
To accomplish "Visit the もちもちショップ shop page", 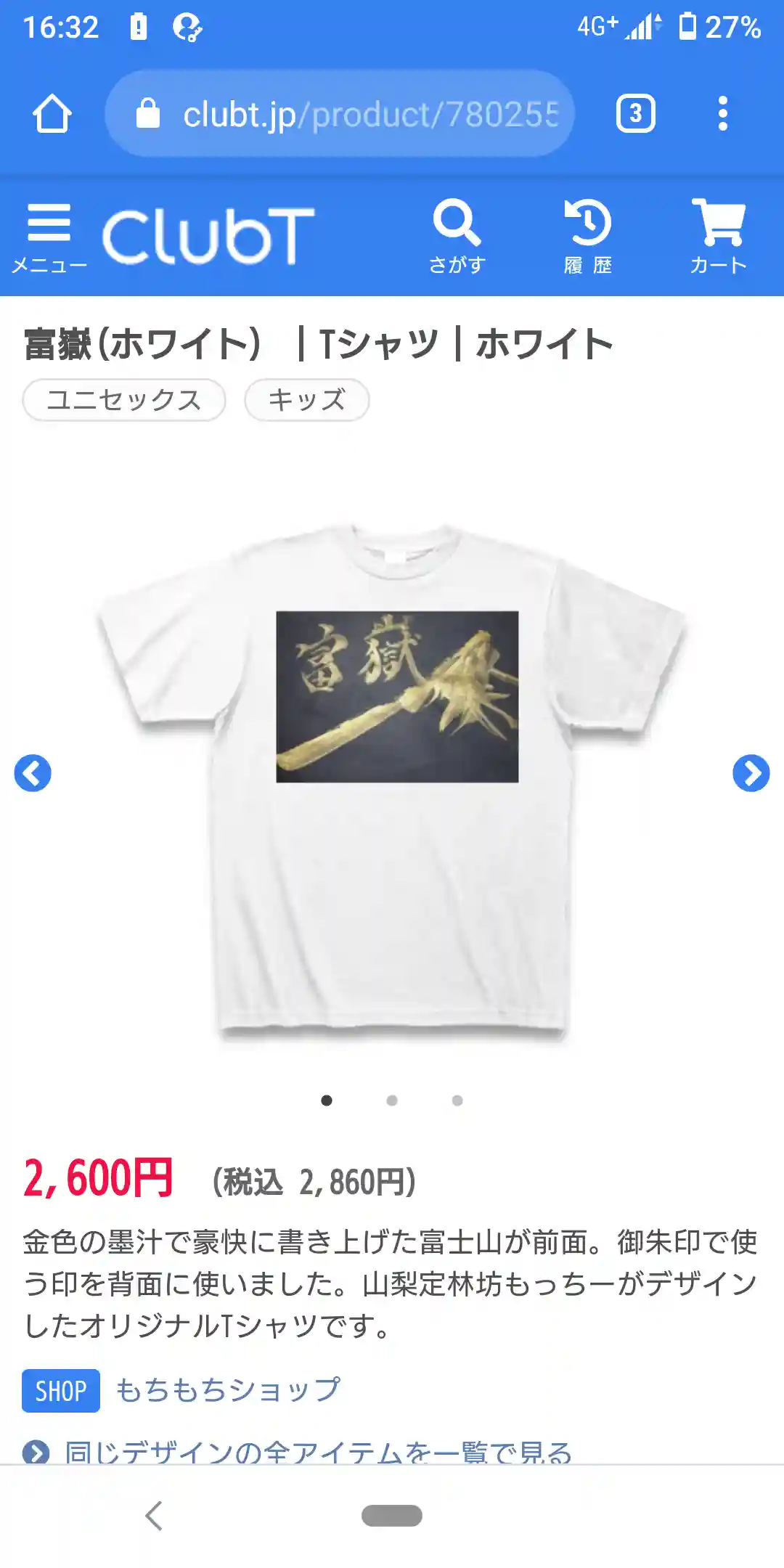I will (x=228, y=1390).
